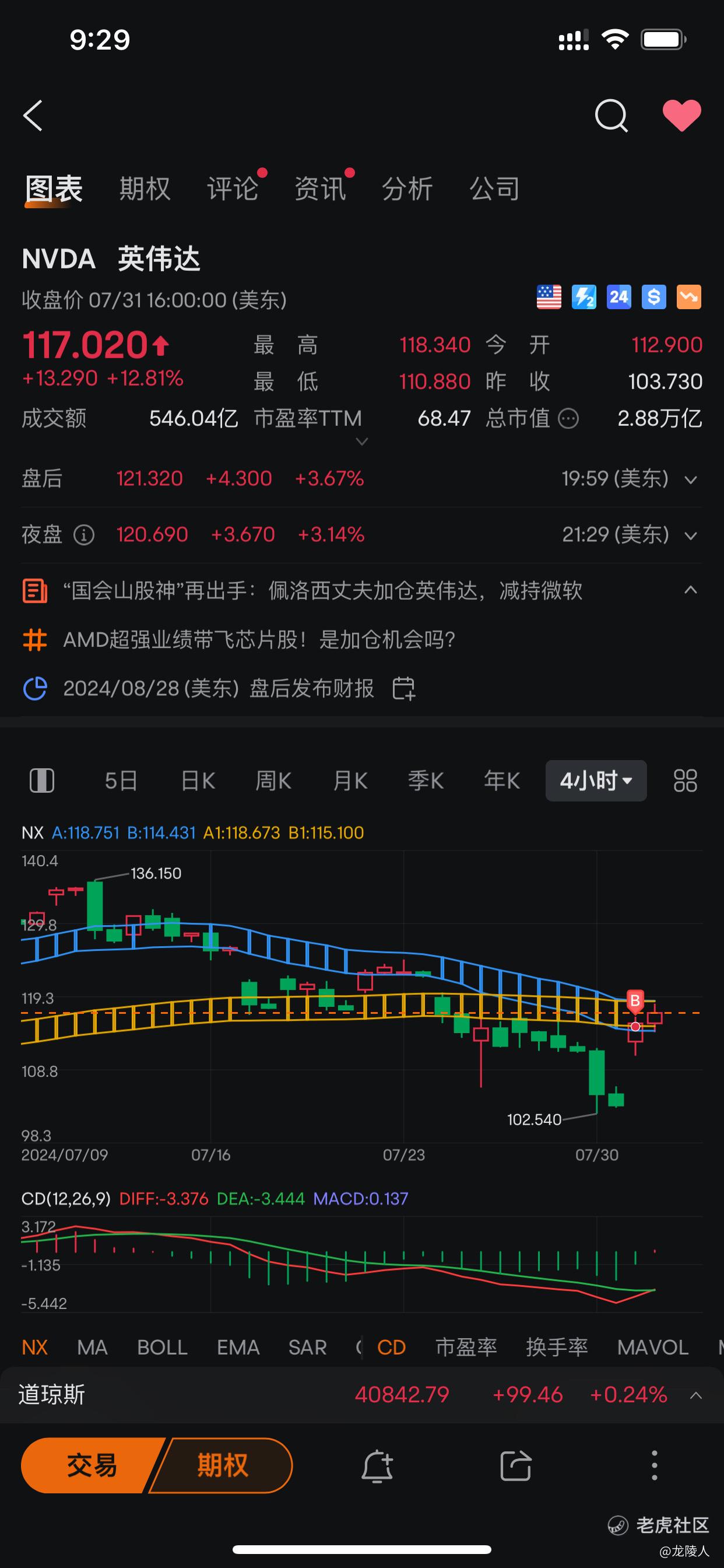This screenshot has height=1568, width=724.
Task: Open the three-dot more menu
Action: (x=654, y=1466)
